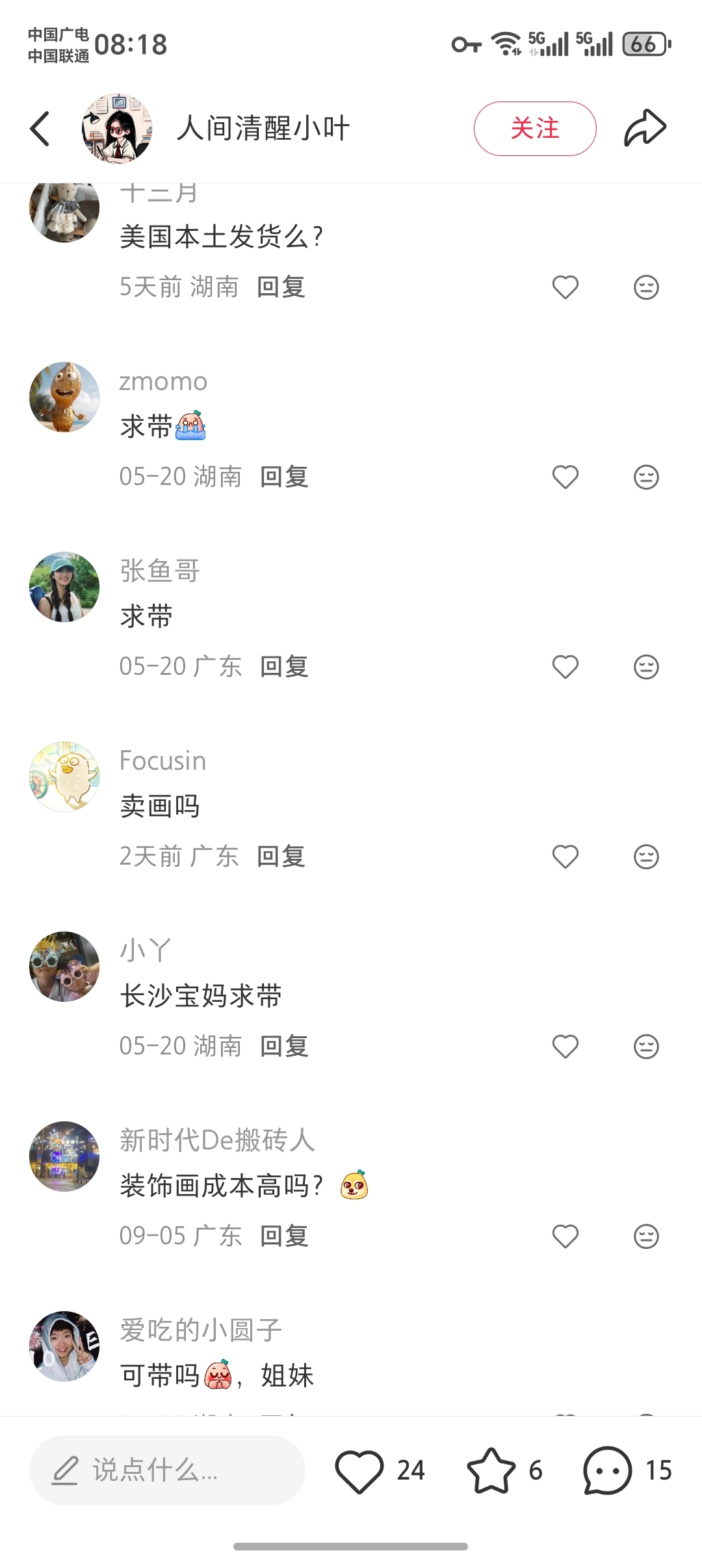Go back using the top-left arrow
The image size is (702, 1568).
click(x=40, y=129)
